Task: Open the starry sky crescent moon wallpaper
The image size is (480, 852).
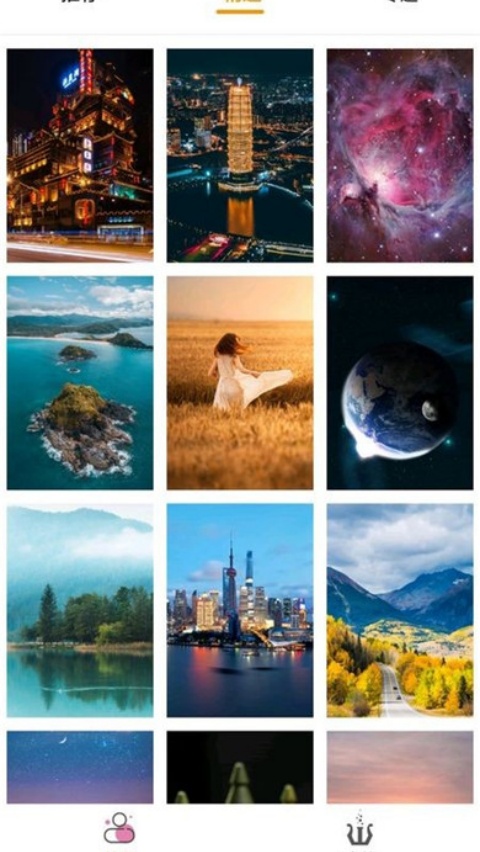Action: click(80, 767)
